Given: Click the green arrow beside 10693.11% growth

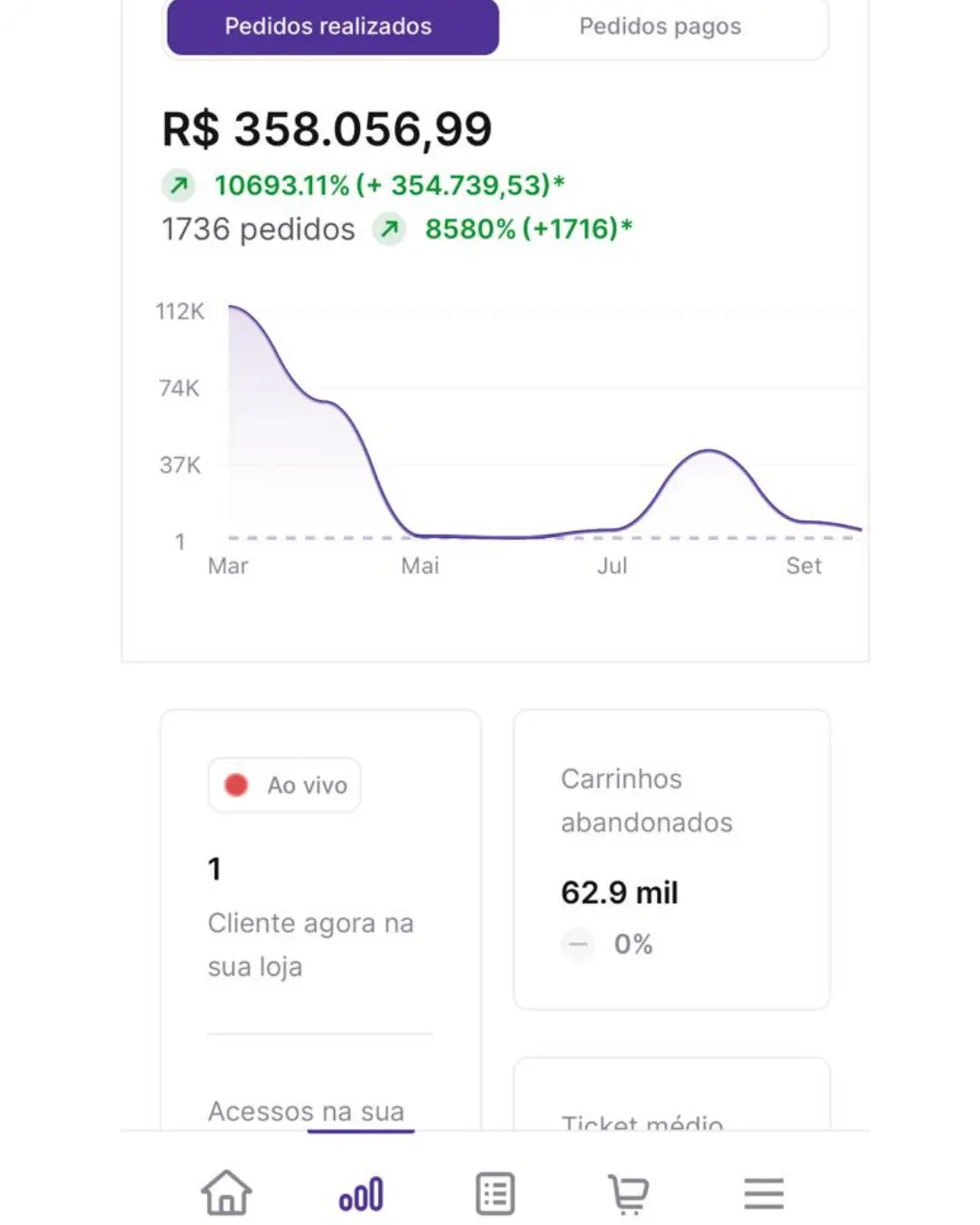Looking at the screenshot, I should [x=180, y=185].
